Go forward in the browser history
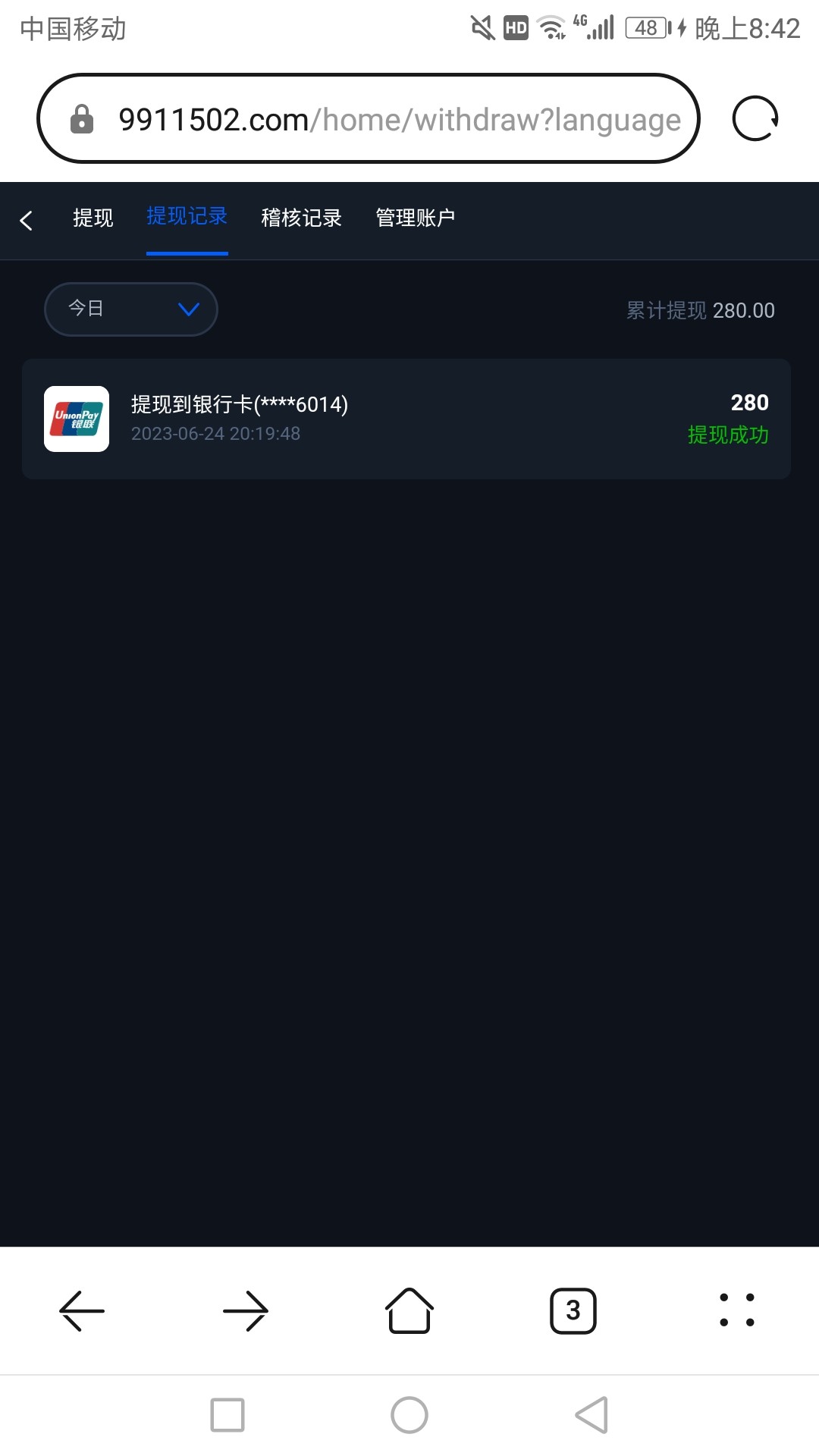This screenshot has height=1456, width=819. [246, 1310]
